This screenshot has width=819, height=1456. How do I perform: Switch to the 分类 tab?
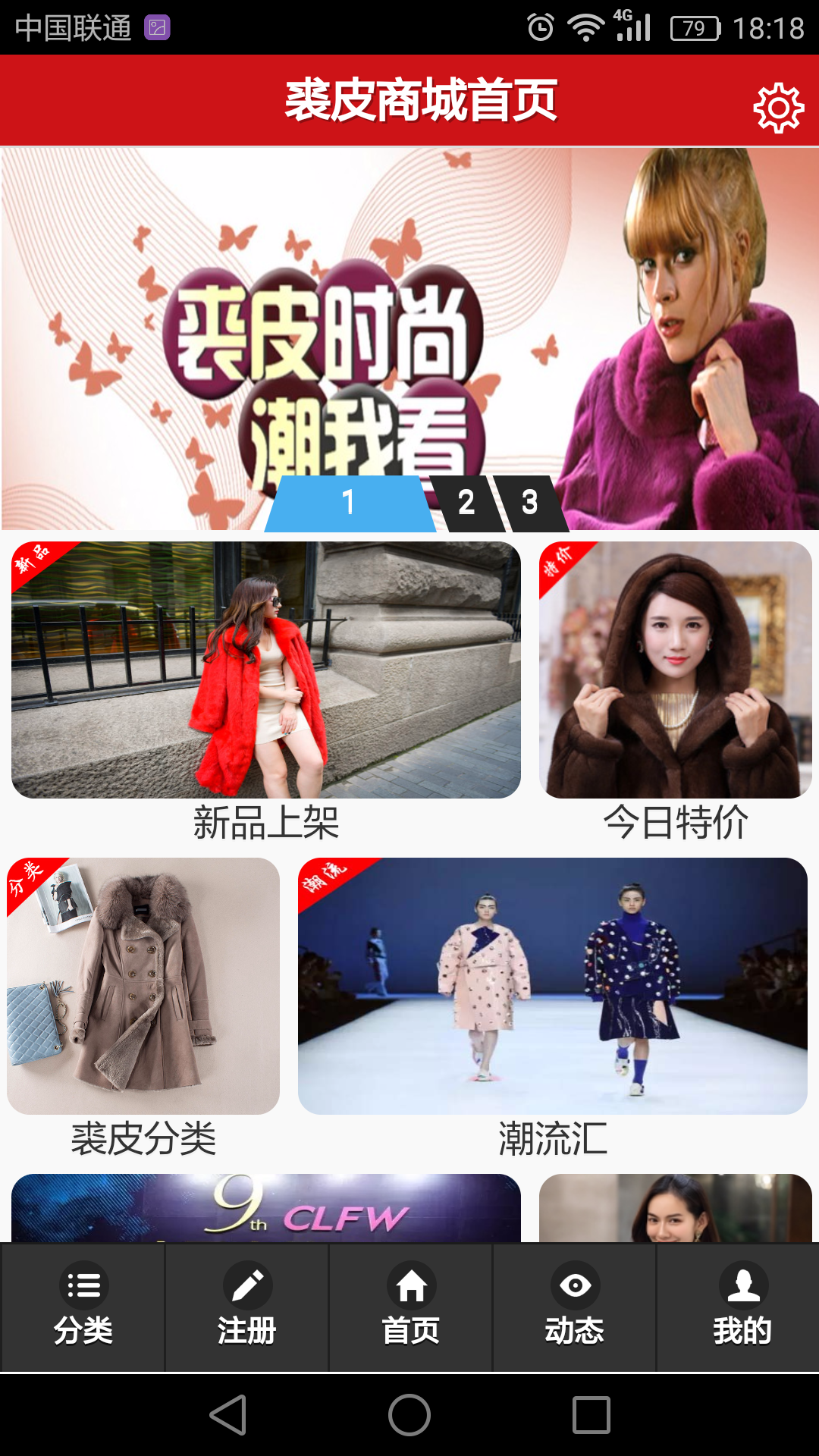pos(83,1307)
